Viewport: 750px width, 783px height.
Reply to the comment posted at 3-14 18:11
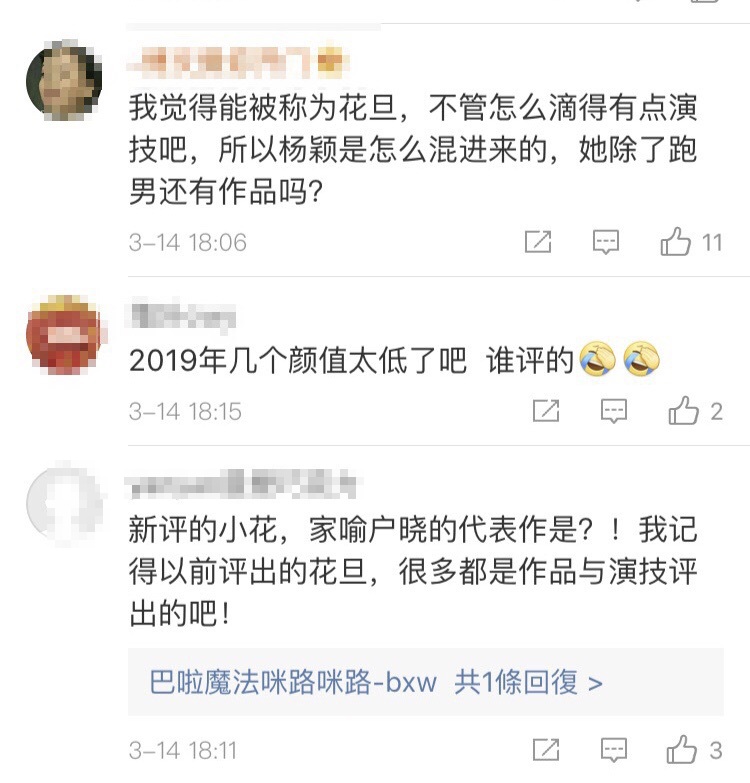[x=613, y=749]
